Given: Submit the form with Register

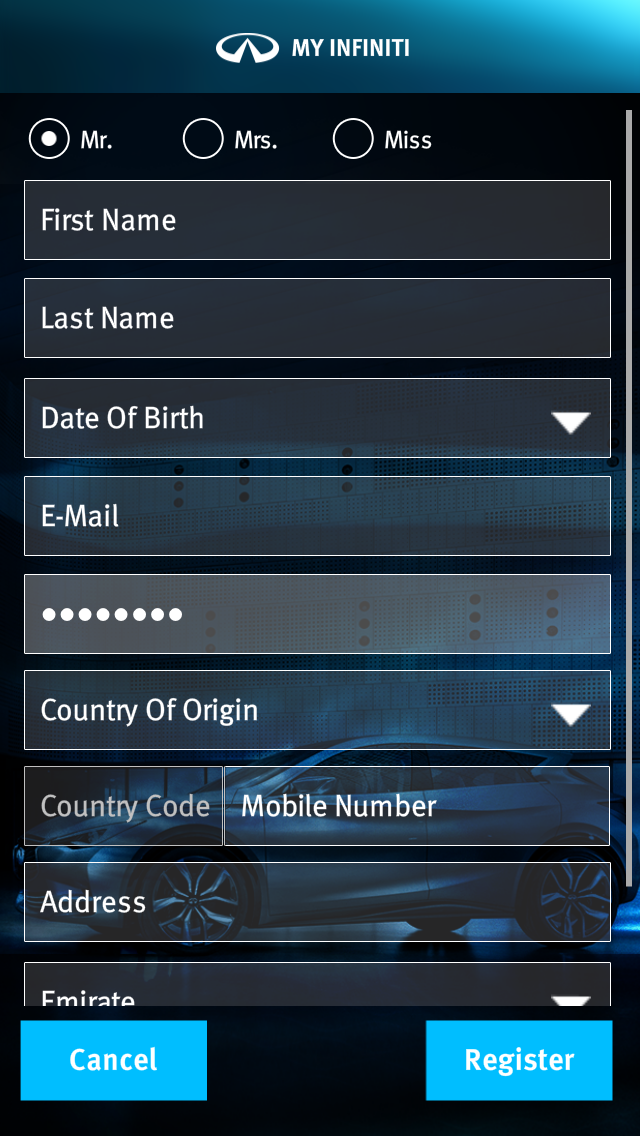Looking at the screenshot, I should (x=519, y=1060).
